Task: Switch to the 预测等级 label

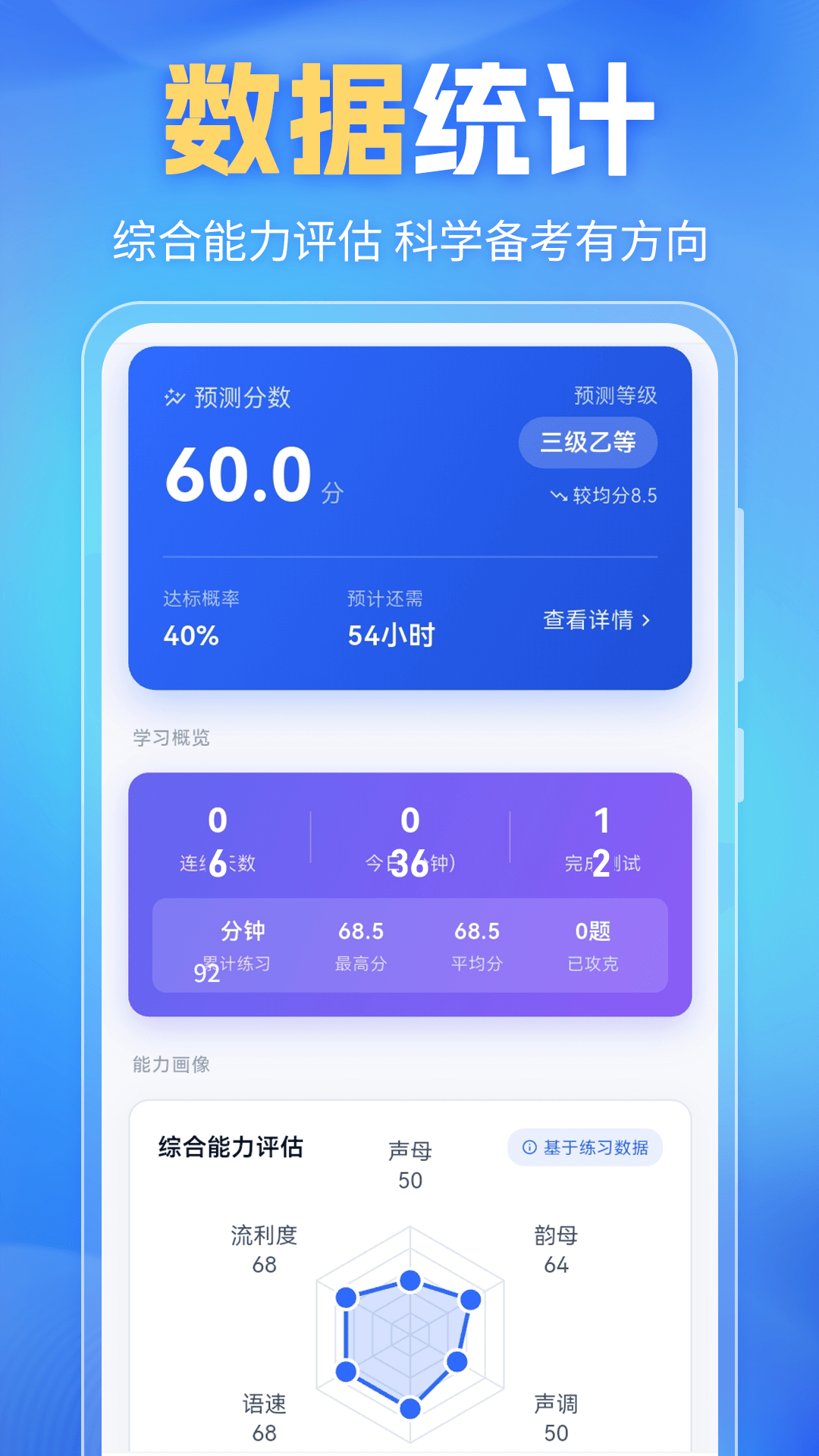Action: 616,395
